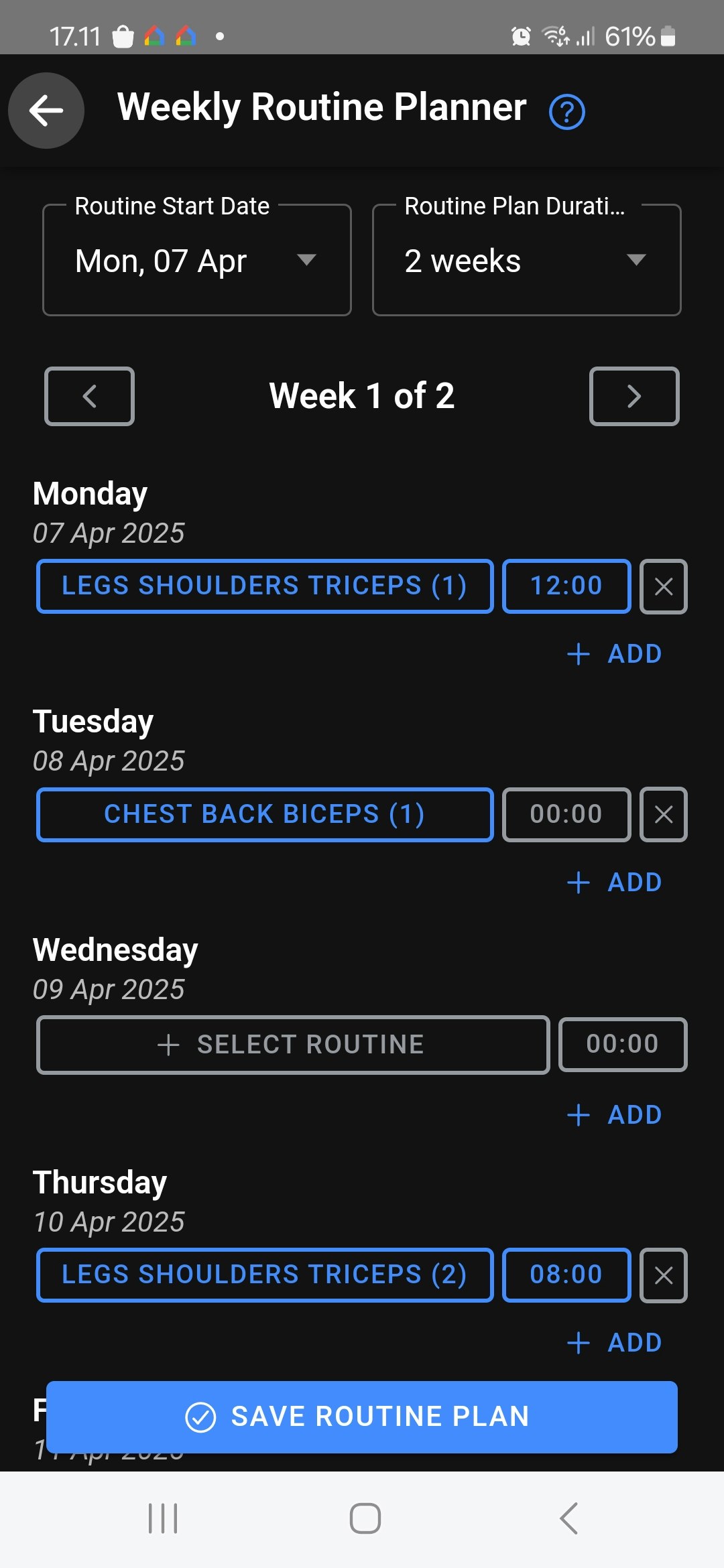The image size is (724, 1568).
Task: Set Wednesday's routine time
Action: (x=622, y=1044)
